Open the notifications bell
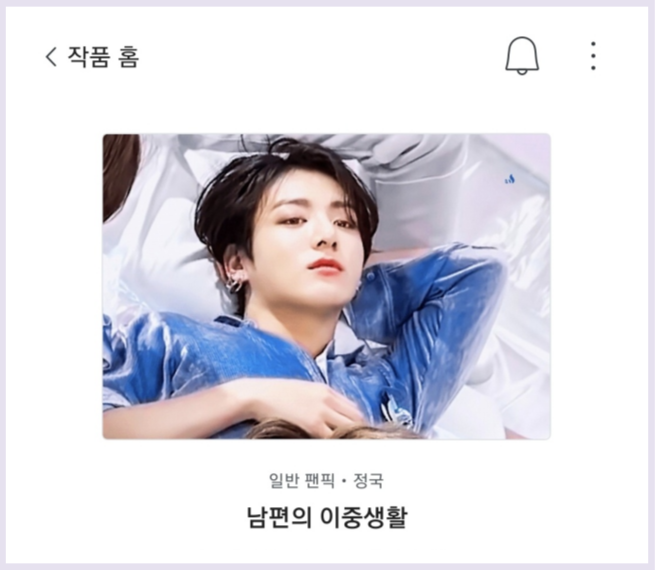 tap(522, 56)
